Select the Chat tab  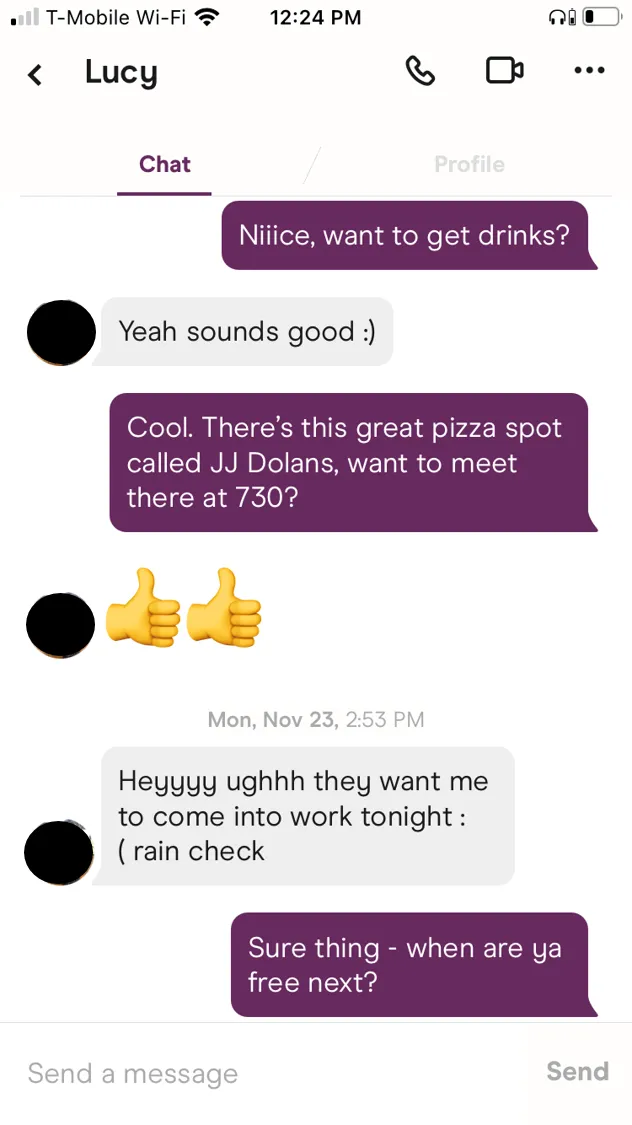point(165,165)
